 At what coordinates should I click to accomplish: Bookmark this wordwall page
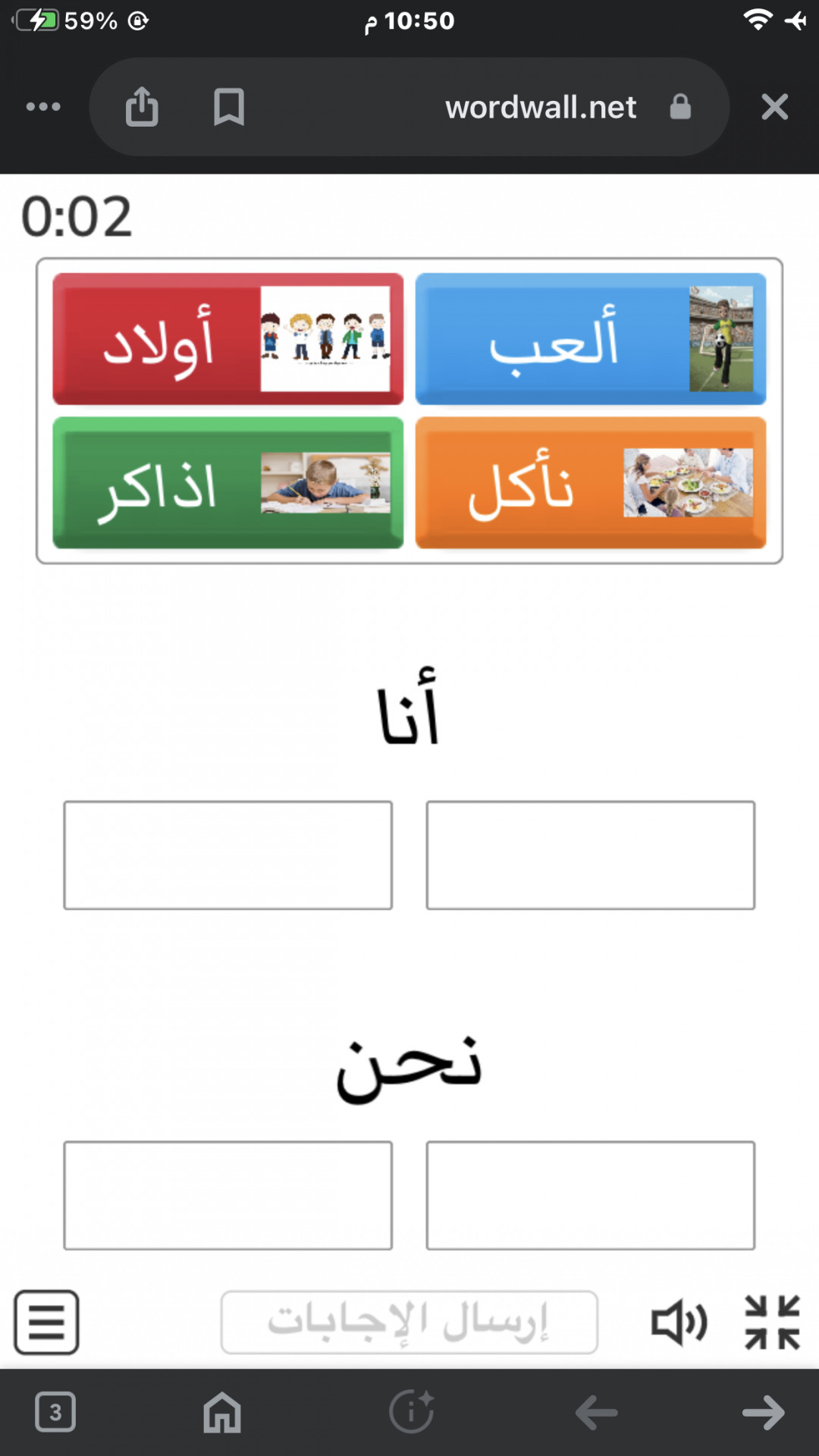228,107
